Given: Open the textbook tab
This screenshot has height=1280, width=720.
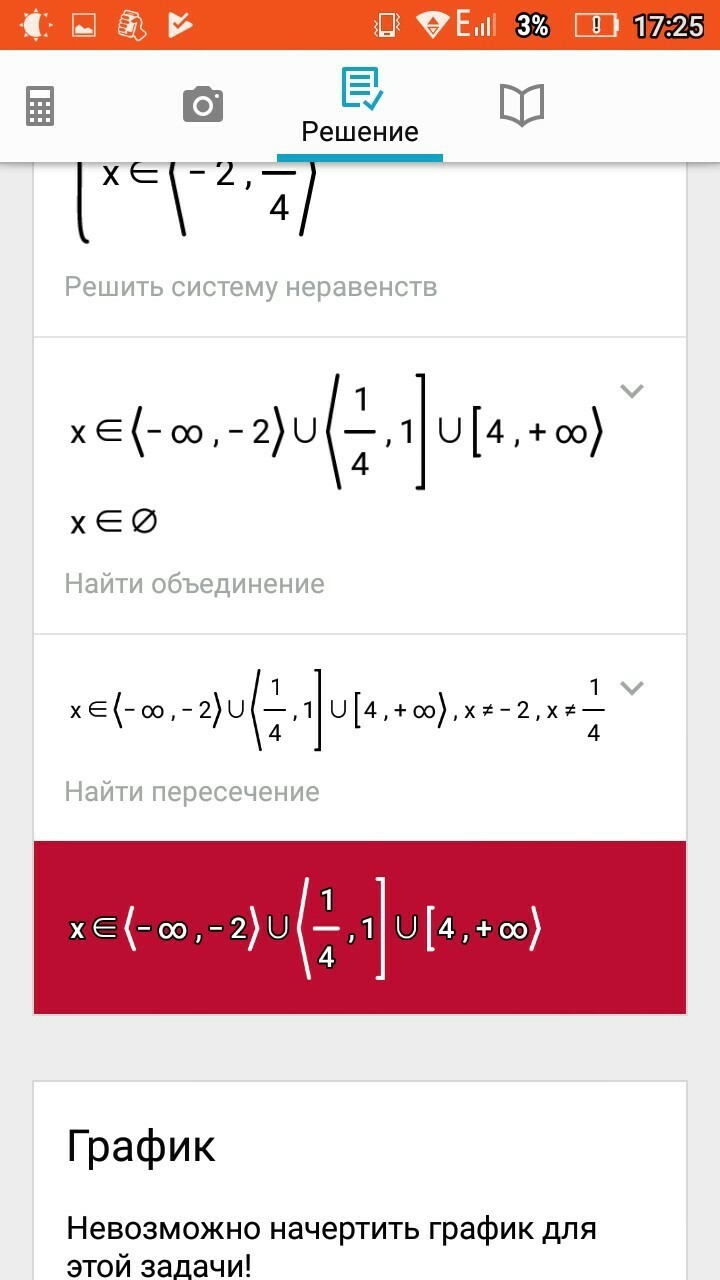Looking at the screenshot, I should click(x=521, y=105).
